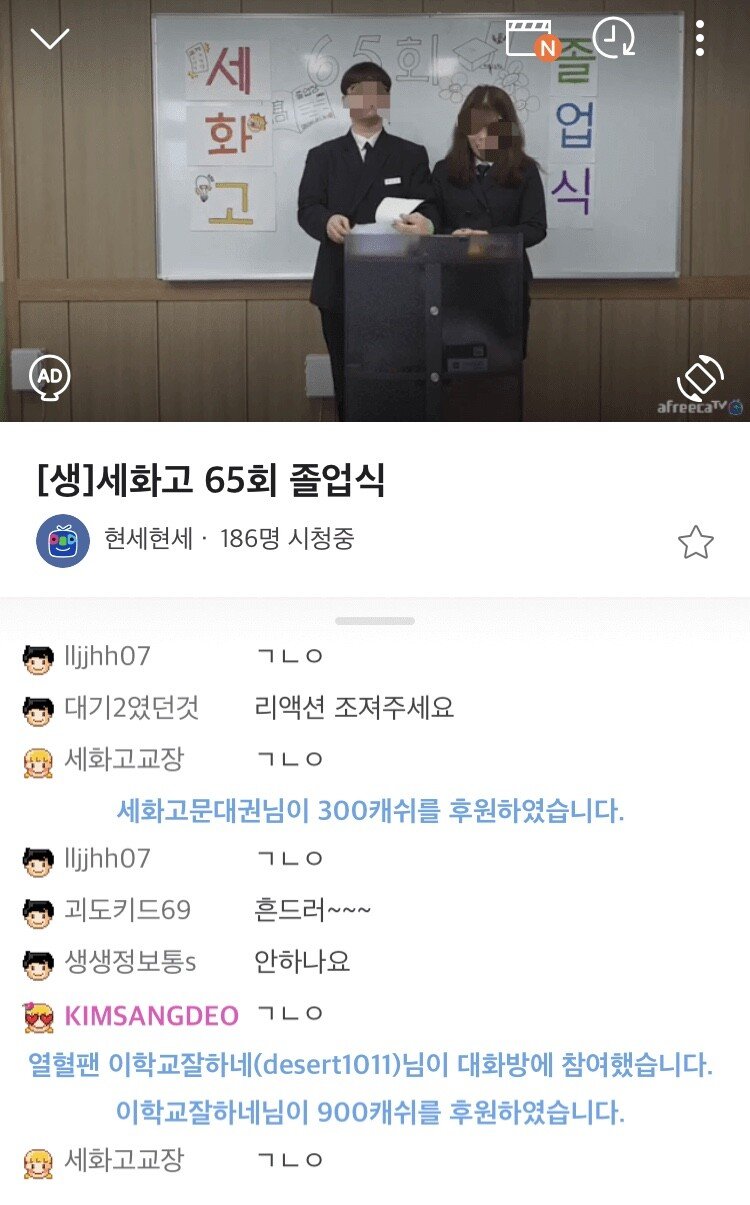Viewport: 750px width, 1205px height.
Task: Open the clips icon with N badge
Action: (x=530, y=39)
